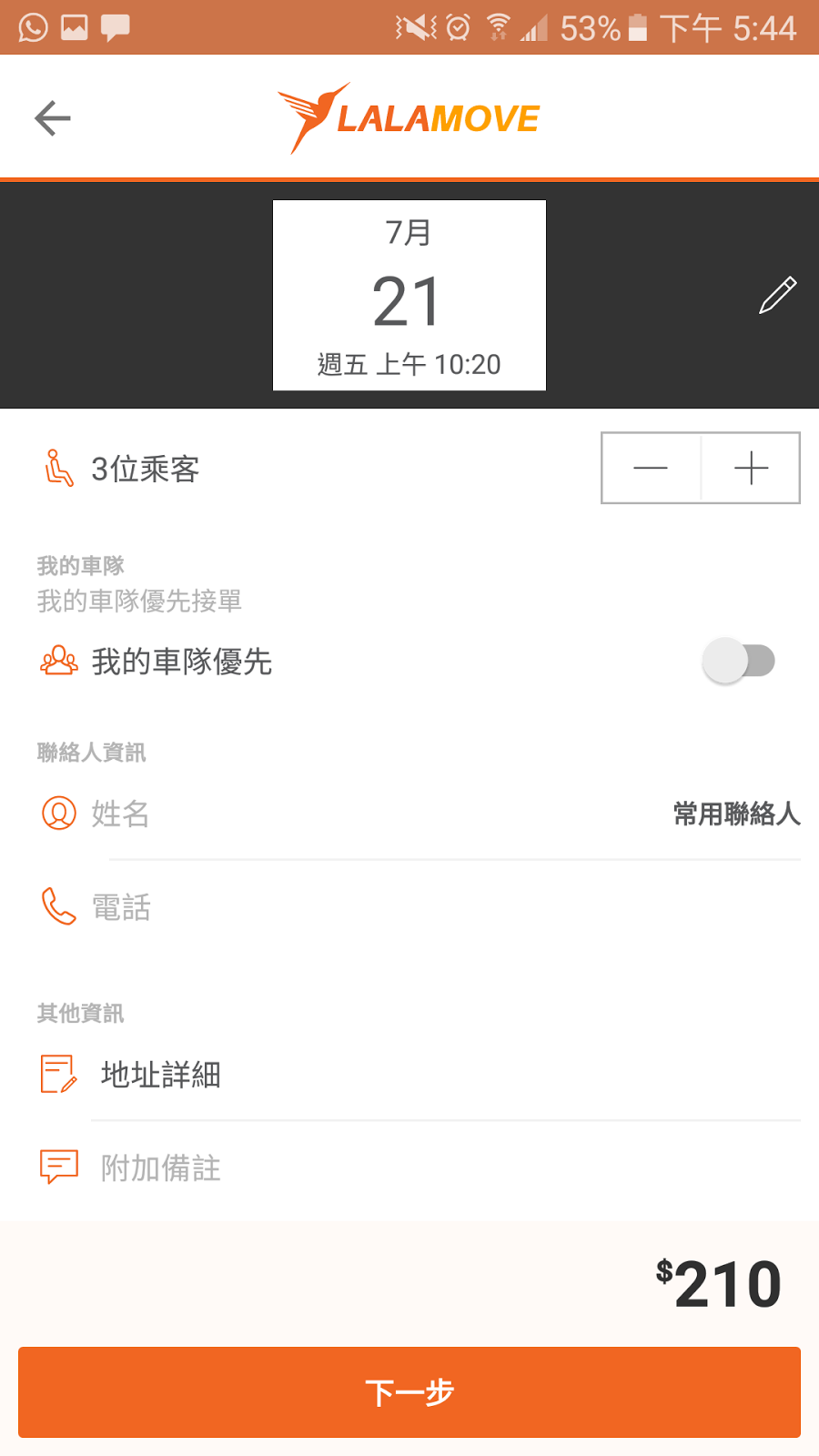Tap the 附加備註 additional notes field
The image size is (819, 1456).
tap(446, 1168)
